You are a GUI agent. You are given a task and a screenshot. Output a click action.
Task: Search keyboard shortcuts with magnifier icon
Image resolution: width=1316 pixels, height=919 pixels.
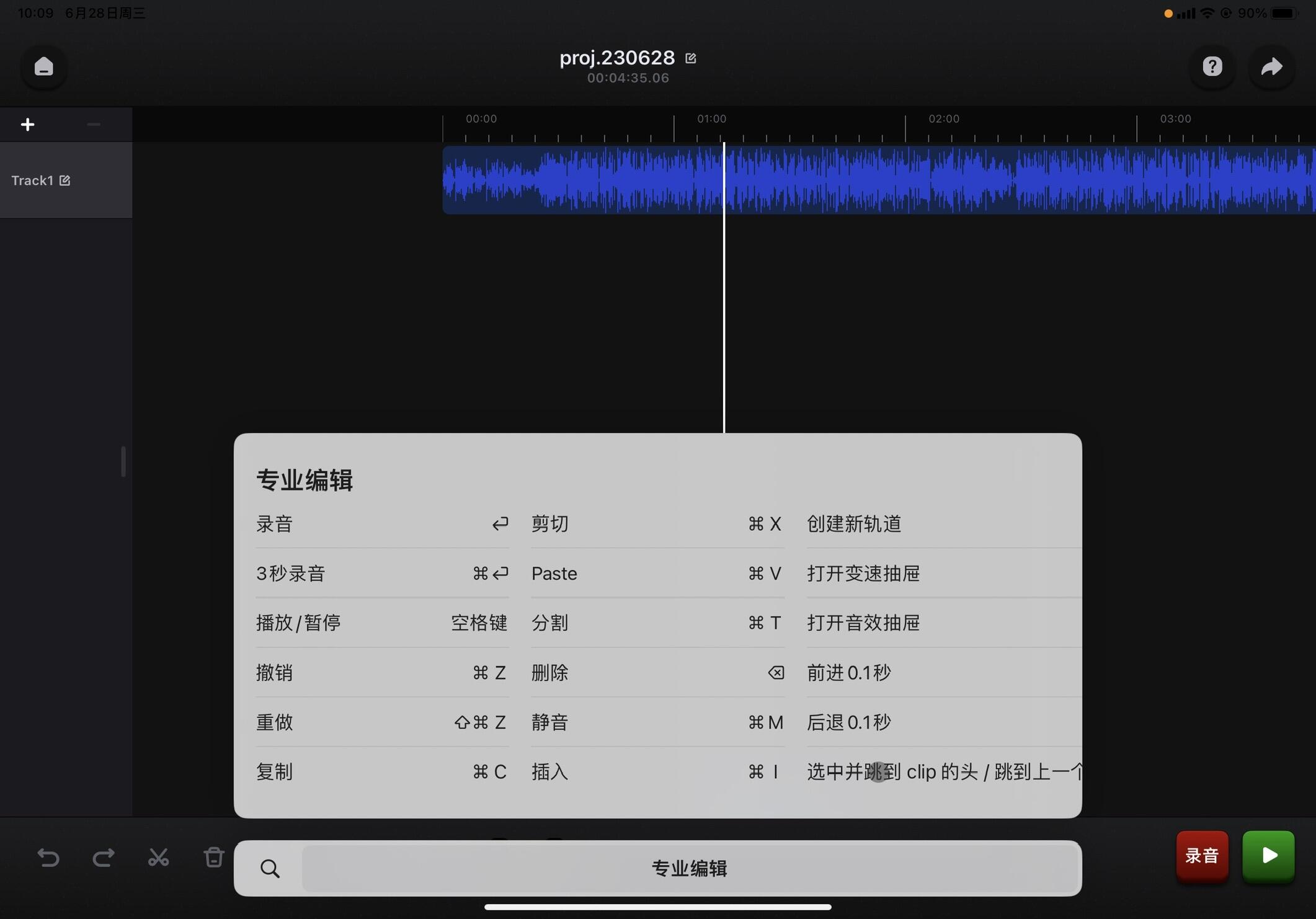coord(270,868)
